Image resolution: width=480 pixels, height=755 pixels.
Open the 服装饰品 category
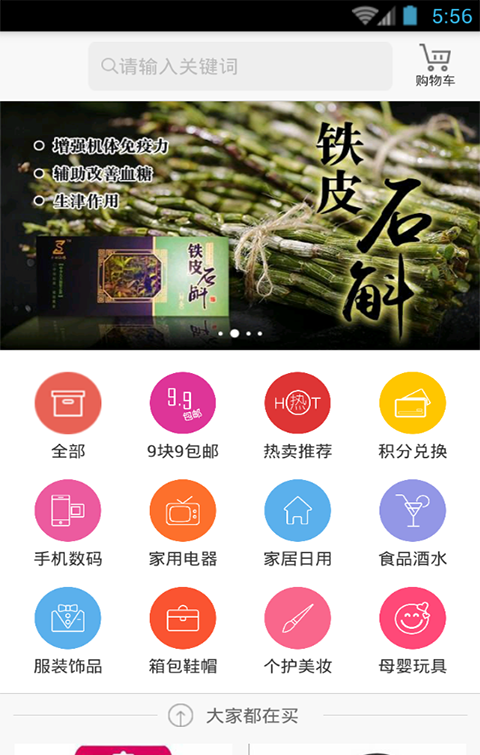pyautogui.click(x=68, y=631)
